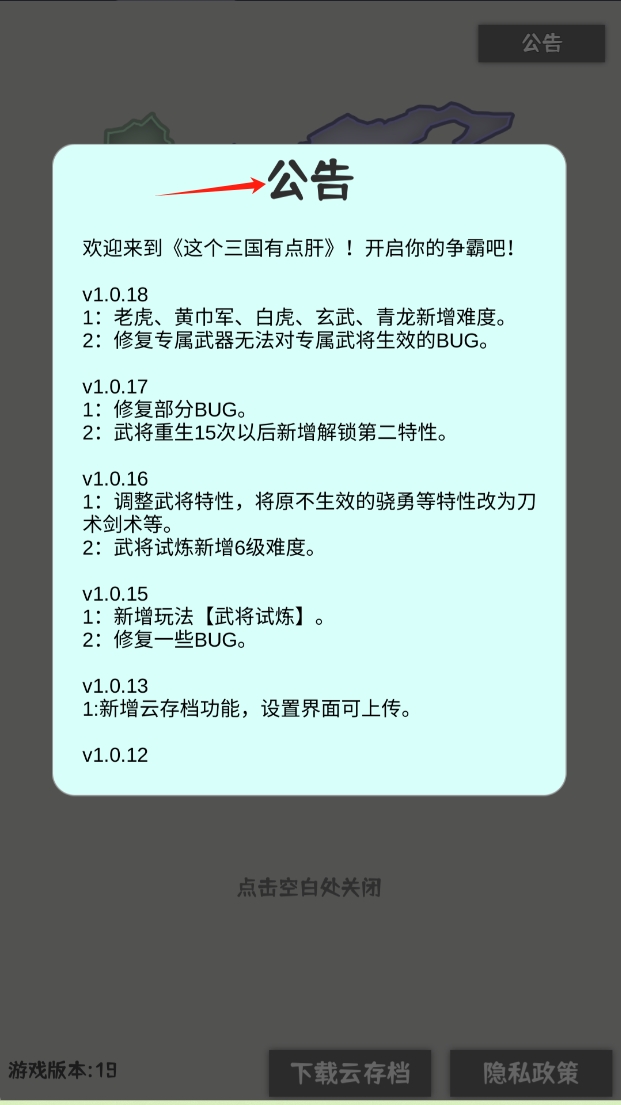The width and height of the screenshot is (621, 1105).
Task: Dismiss the dialog via 点击空白处关闭
Action: [x=309, y=887]
